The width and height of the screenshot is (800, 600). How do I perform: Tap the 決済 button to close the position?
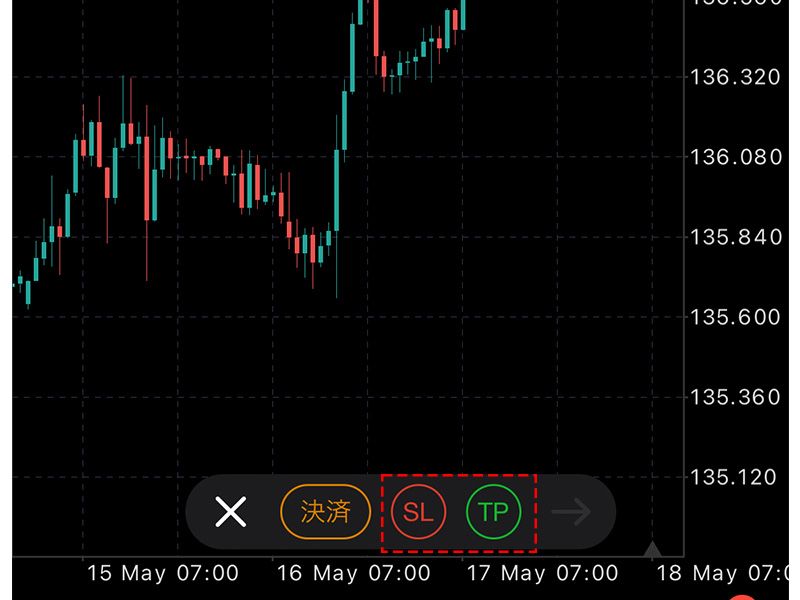click(x=326, y=512)
